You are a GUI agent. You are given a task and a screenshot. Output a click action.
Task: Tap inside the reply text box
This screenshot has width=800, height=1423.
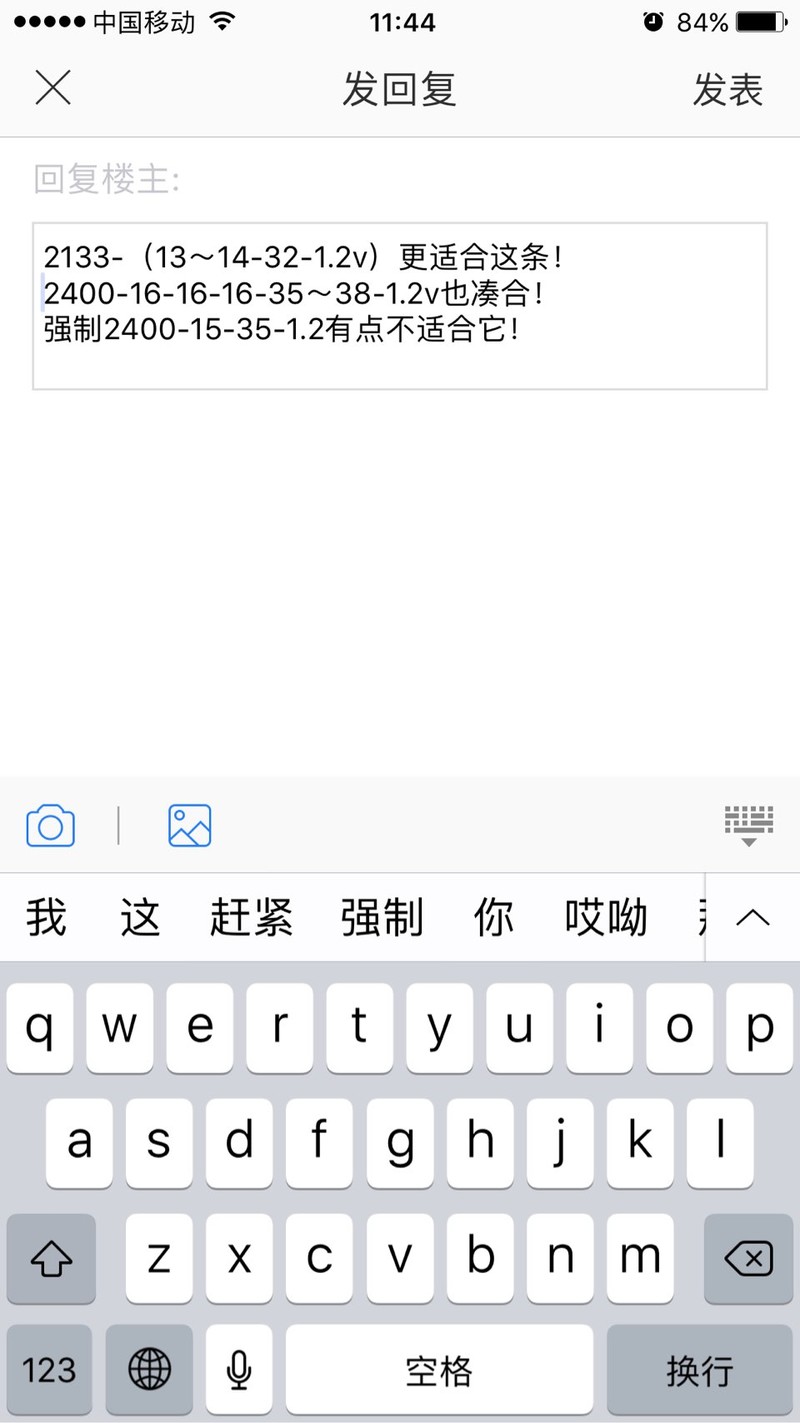[x=400, y=306]
